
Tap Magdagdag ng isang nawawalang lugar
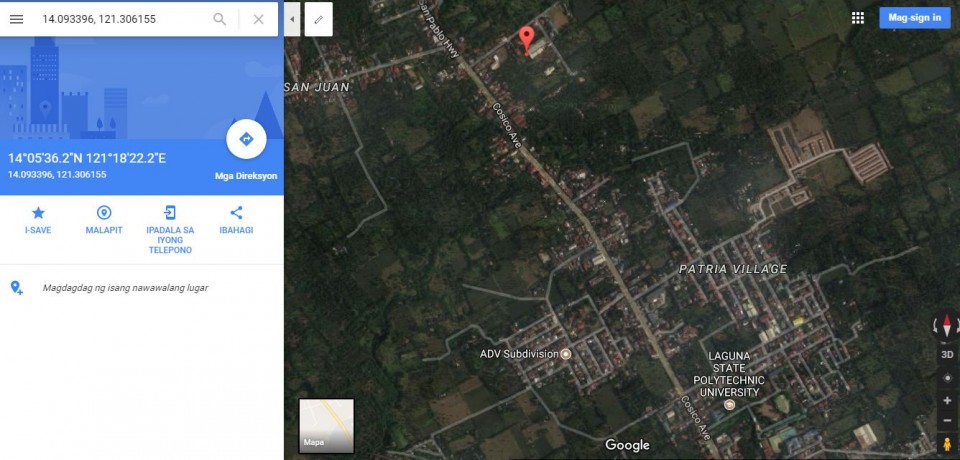pos(125,288)
